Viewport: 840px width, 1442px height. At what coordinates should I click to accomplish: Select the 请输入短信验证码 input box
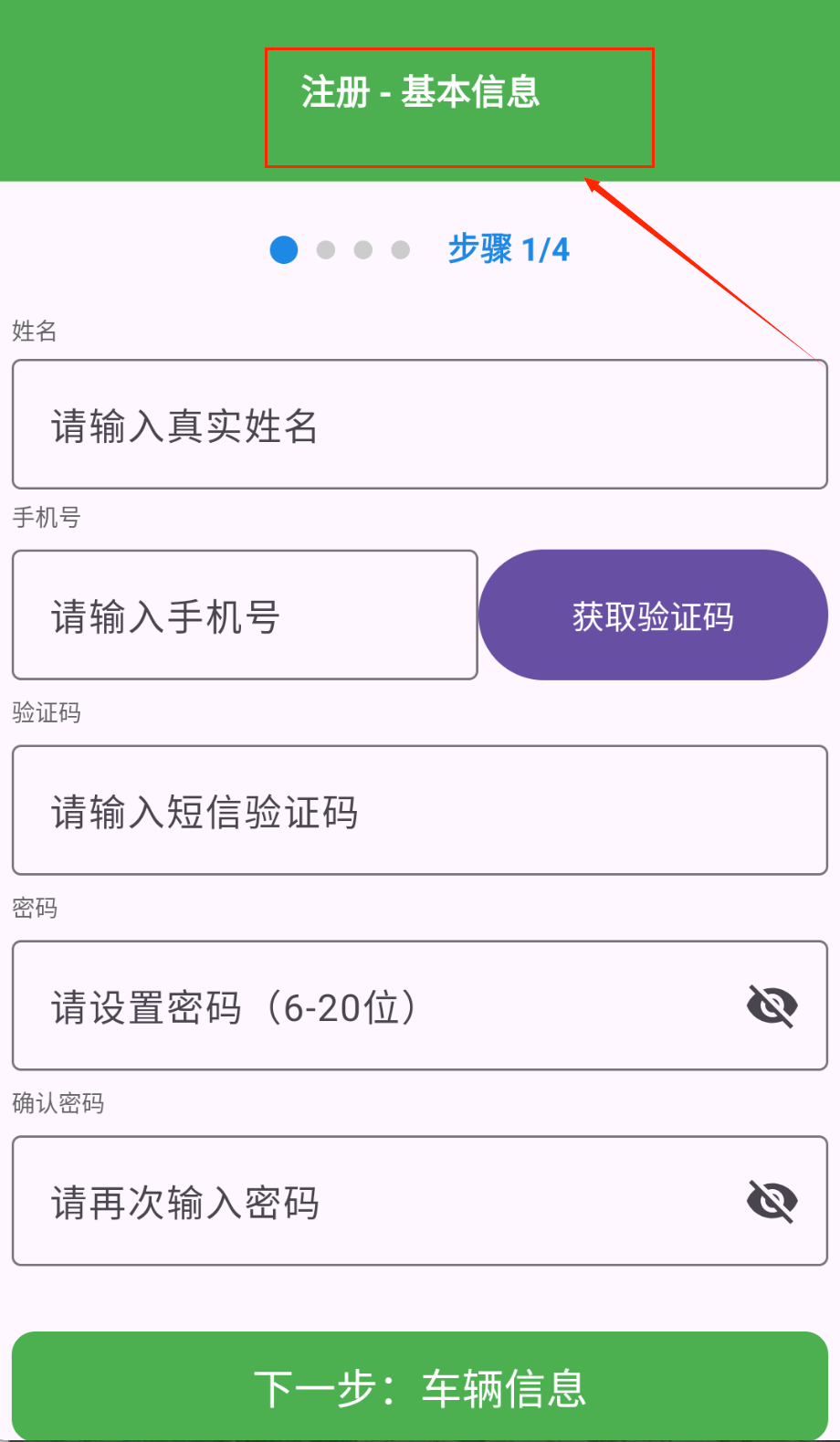(x=419, y=811)
